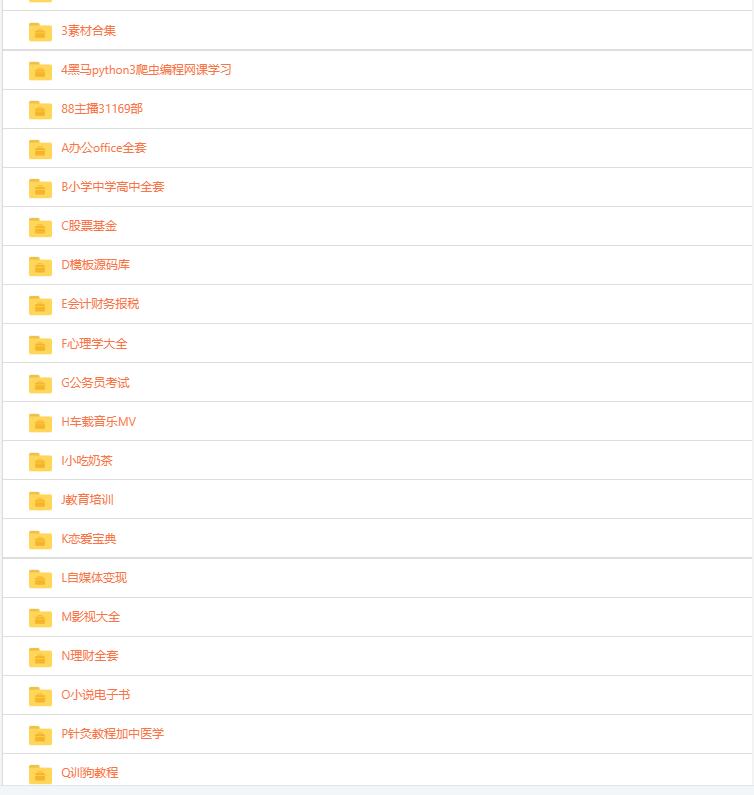Open the D模板源码库 folder
754x795 pixels.
(95, 265)
